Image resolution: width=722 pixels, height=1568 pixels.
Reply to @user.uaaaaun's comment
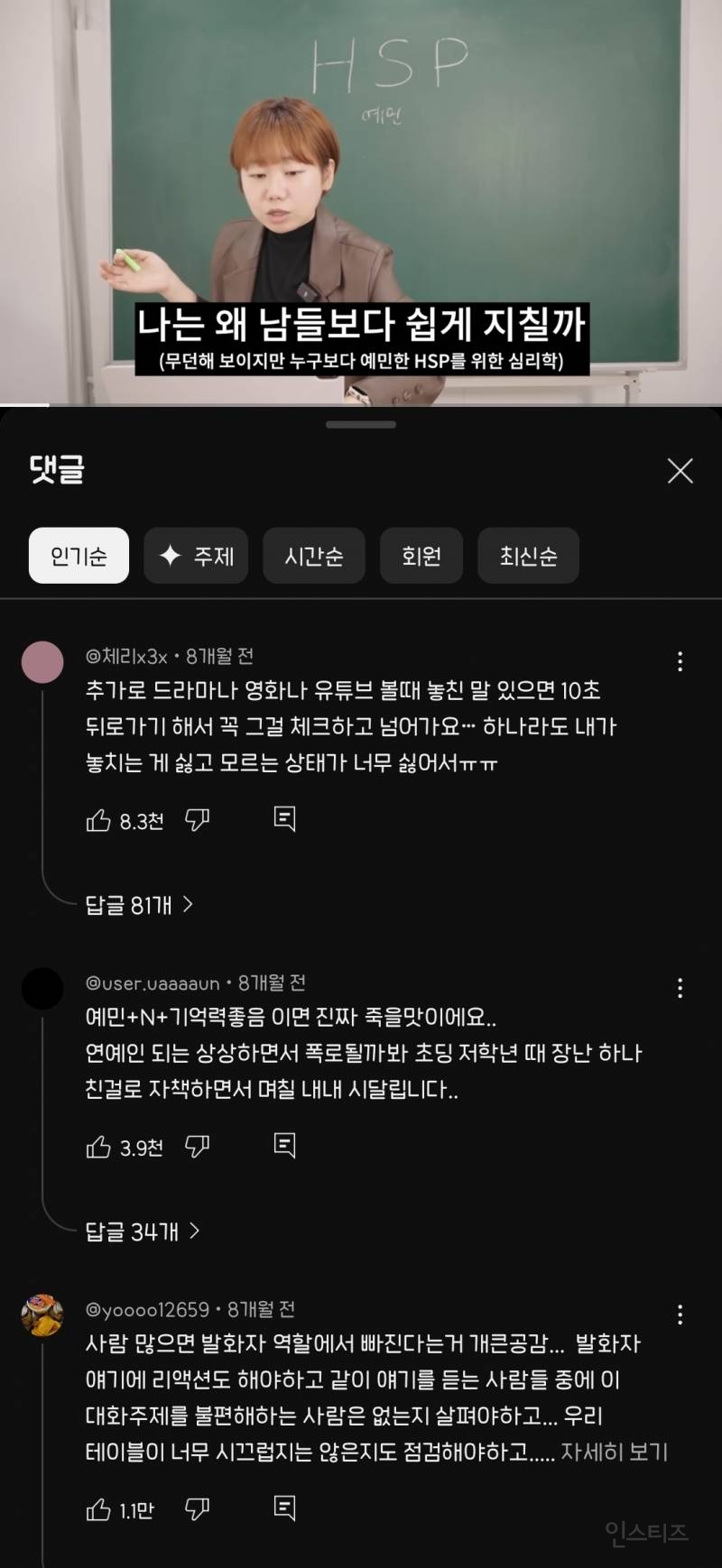(x=284, y=1146)
